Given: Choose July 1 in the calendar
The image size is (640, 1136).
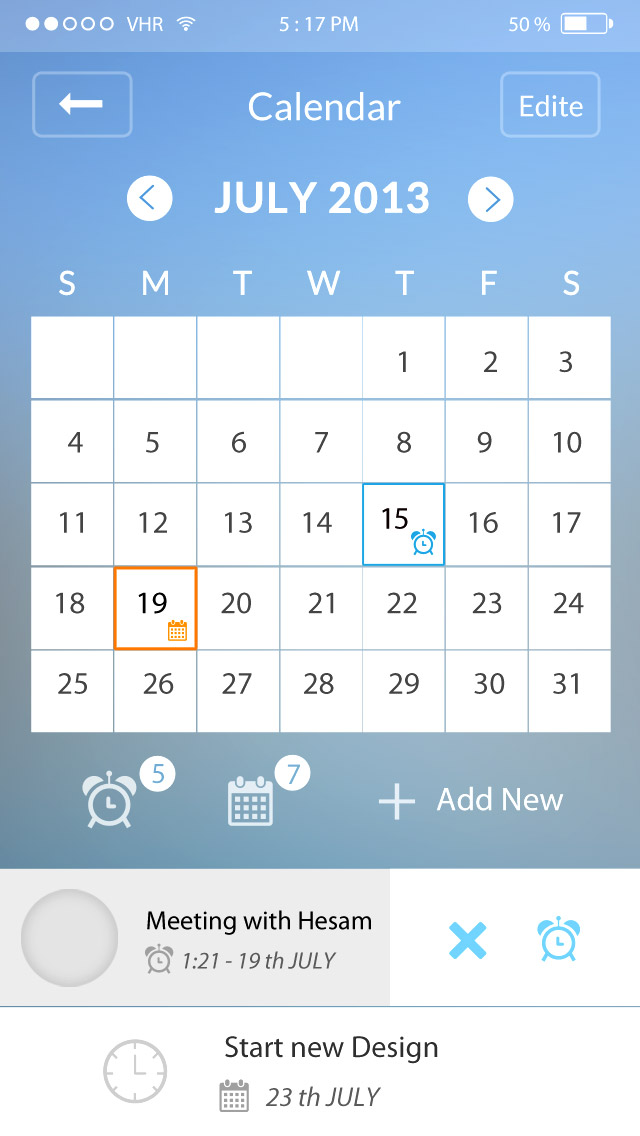Looking at the screenshot, I should [403, 360].
